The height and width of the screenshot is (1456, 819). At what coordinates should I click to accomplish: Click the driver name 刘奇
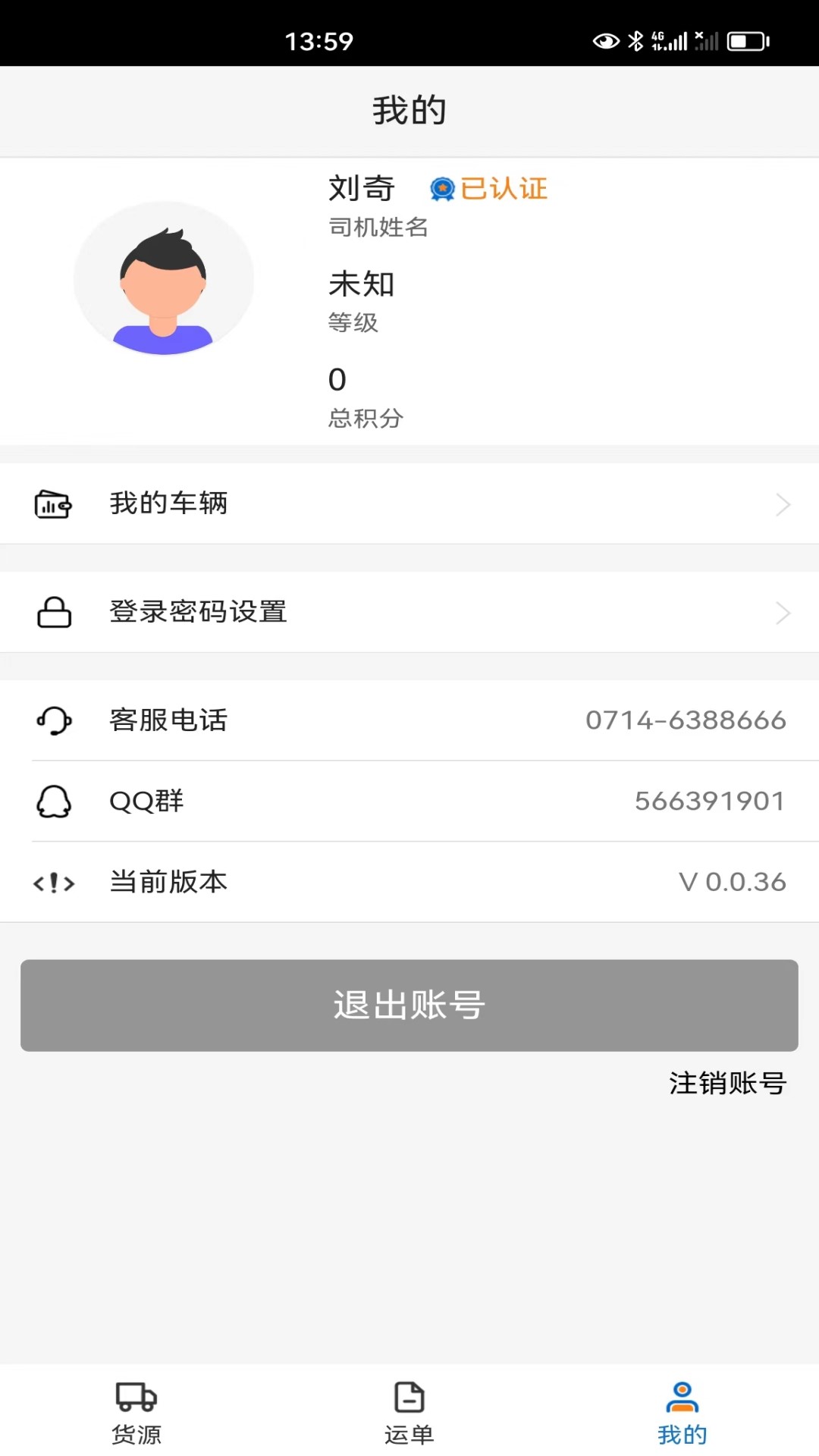coord(361,189)
